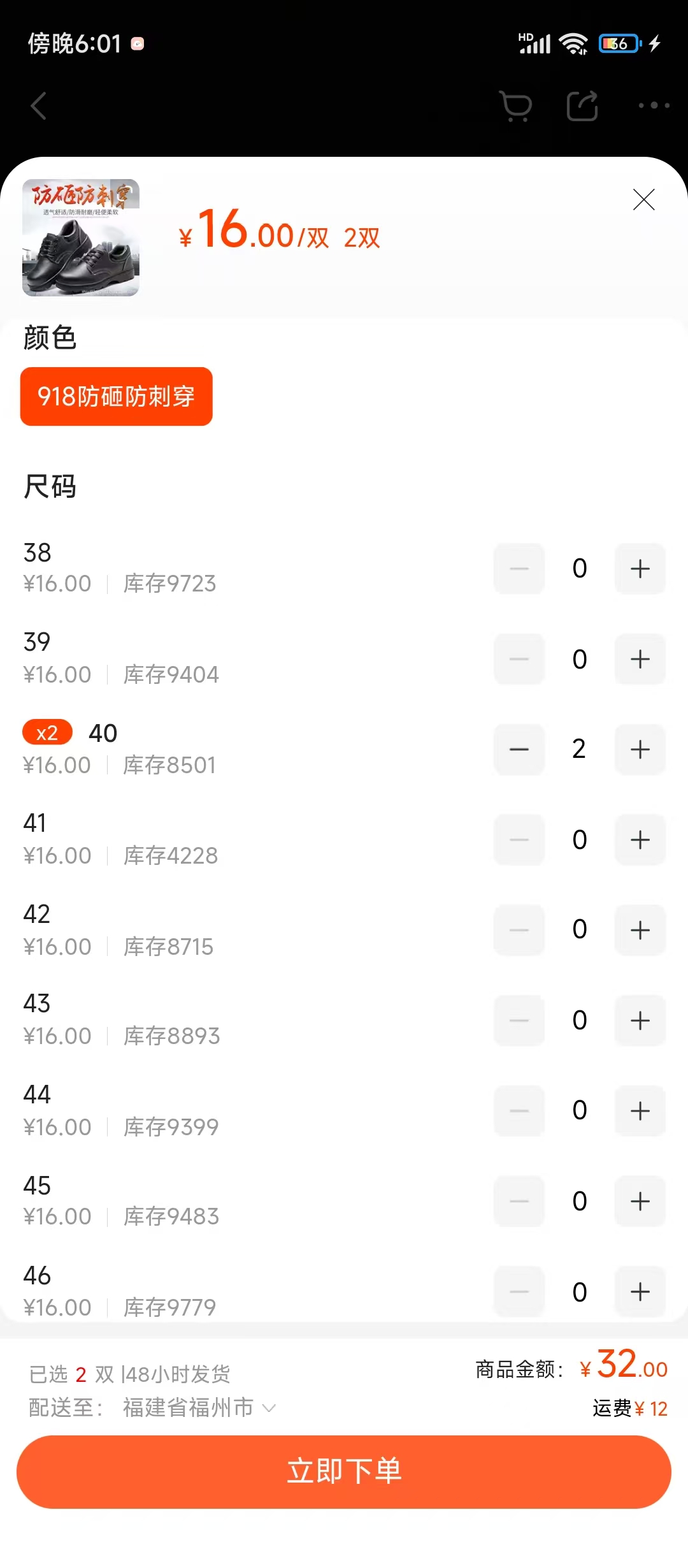
Task: Increase quantity for size 44
Action: coord(640,1111)
